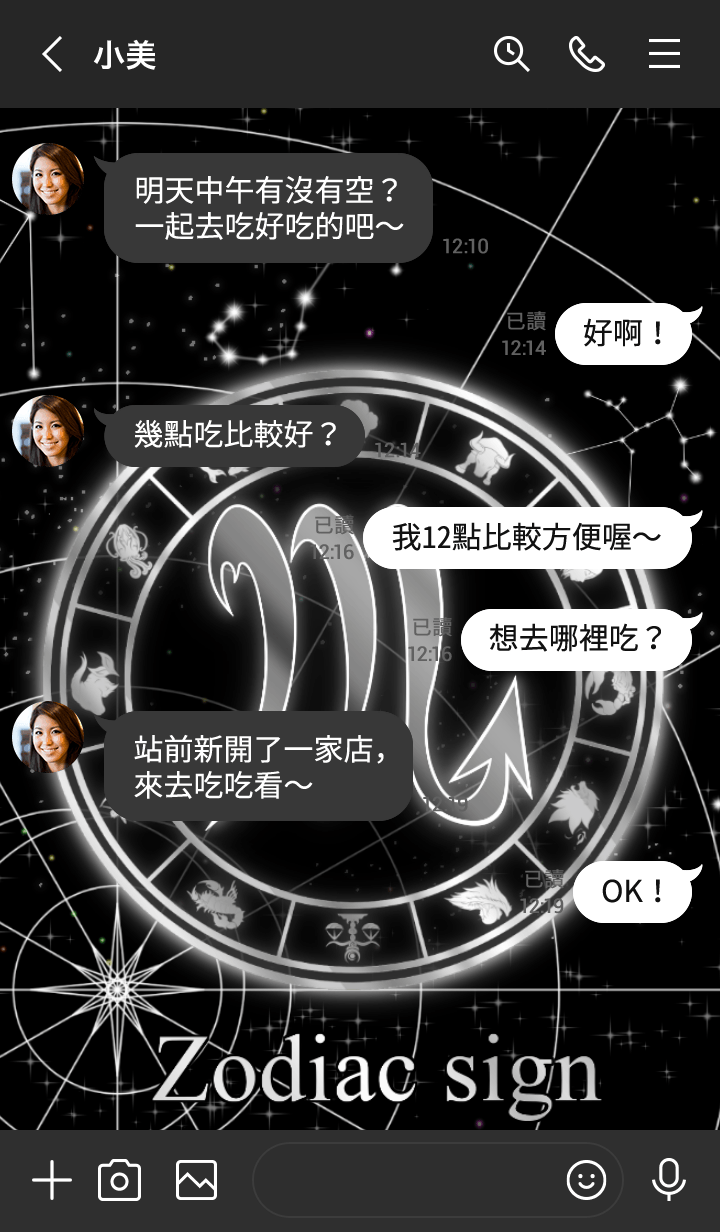Go back from the 小美 chat
This screenshot has height=1232, width=720.
click(52, 55)
